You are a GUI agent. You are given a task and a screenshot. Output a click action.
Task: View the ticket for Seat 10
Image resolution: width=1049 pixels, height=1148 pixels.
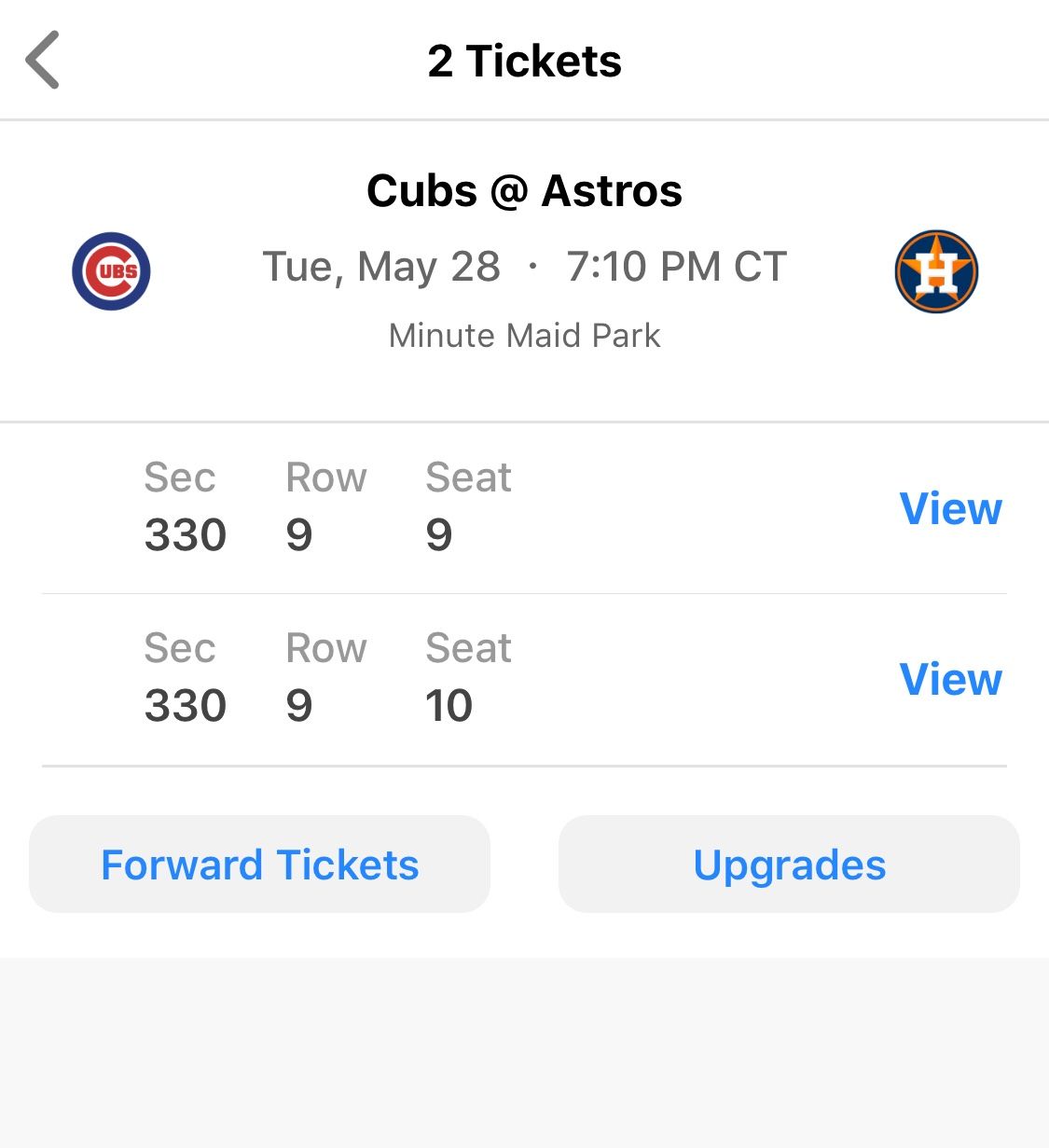tap(949, 680)
